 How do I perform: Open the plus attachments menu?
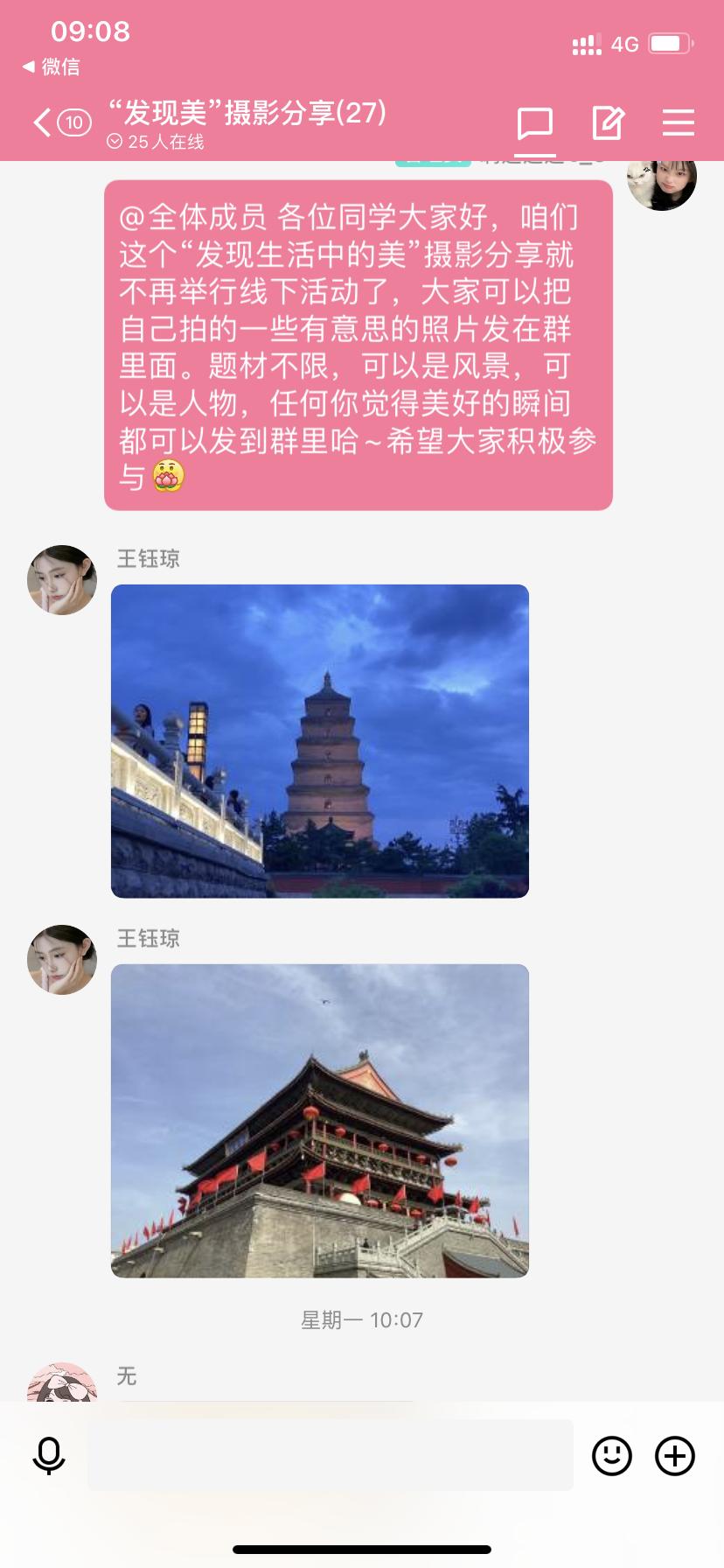point(675,1456)
